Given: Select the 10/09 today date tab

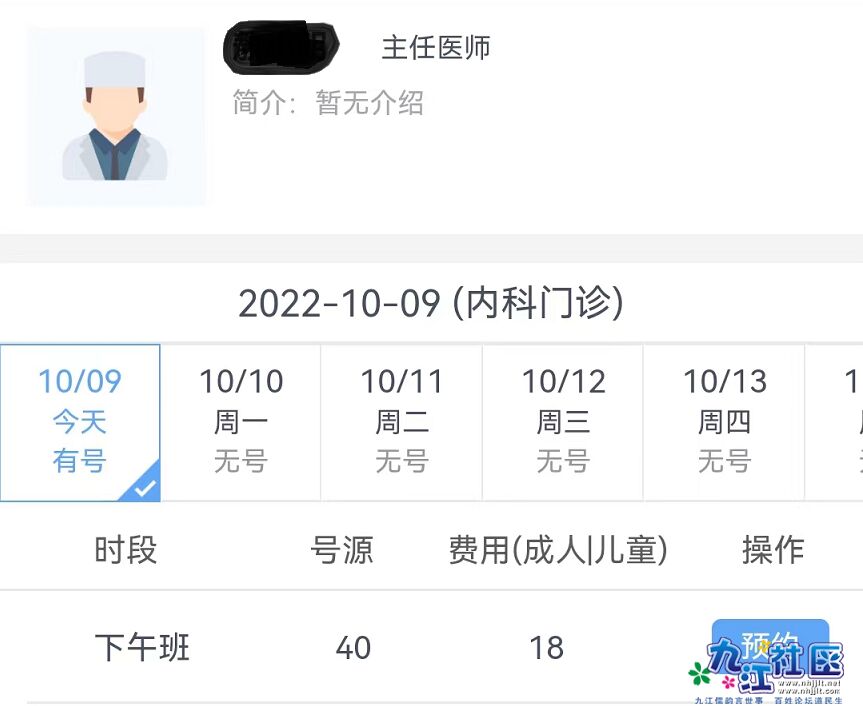Looking at the screenshot, I should pyautogui.click(x=80, y=422).
